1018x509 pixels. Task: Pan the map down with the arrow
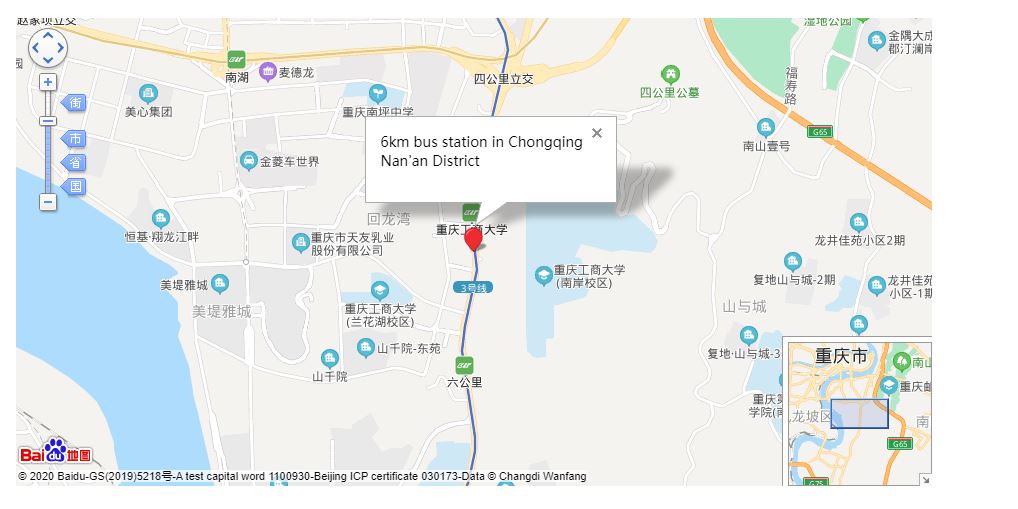point(48,60)
